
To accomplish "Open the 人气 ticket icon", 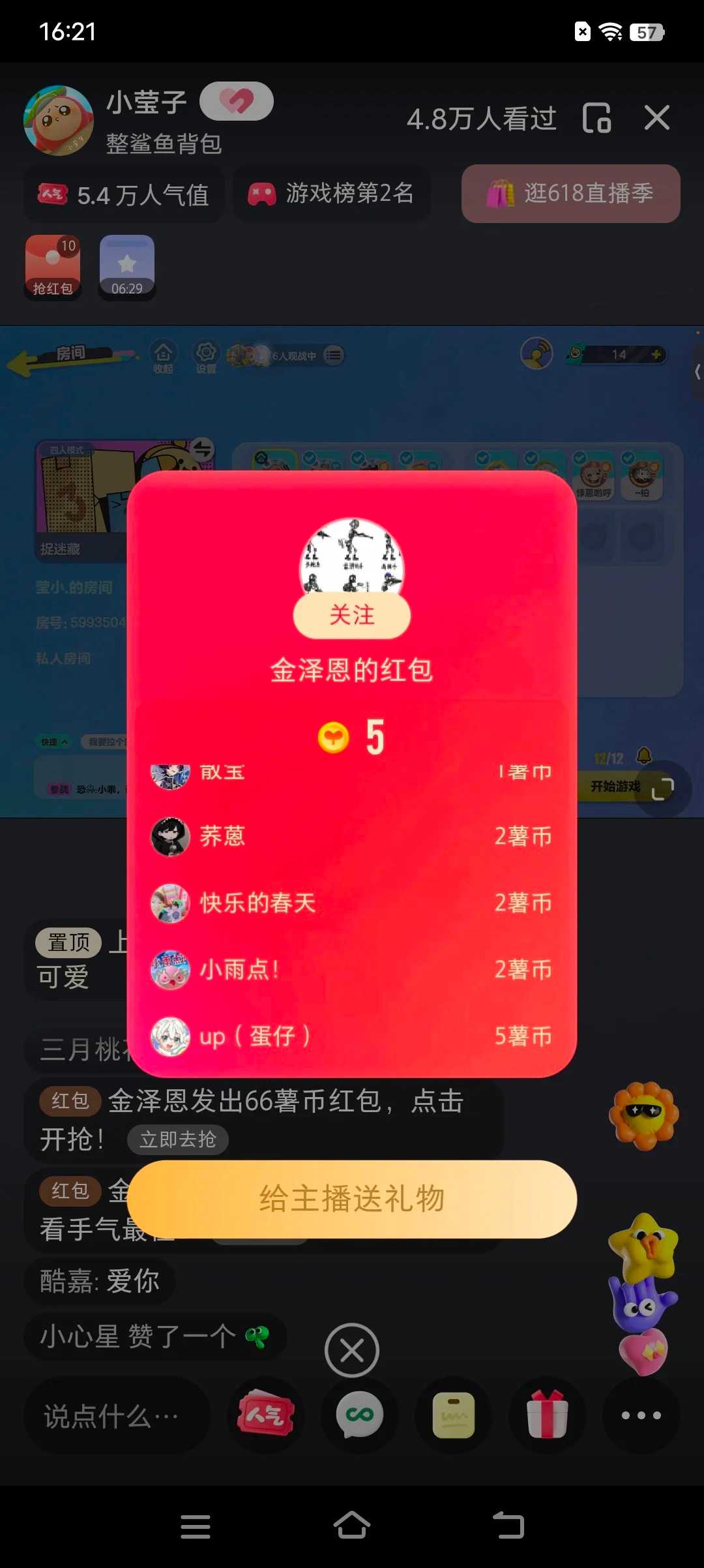I will (265, 1415).
